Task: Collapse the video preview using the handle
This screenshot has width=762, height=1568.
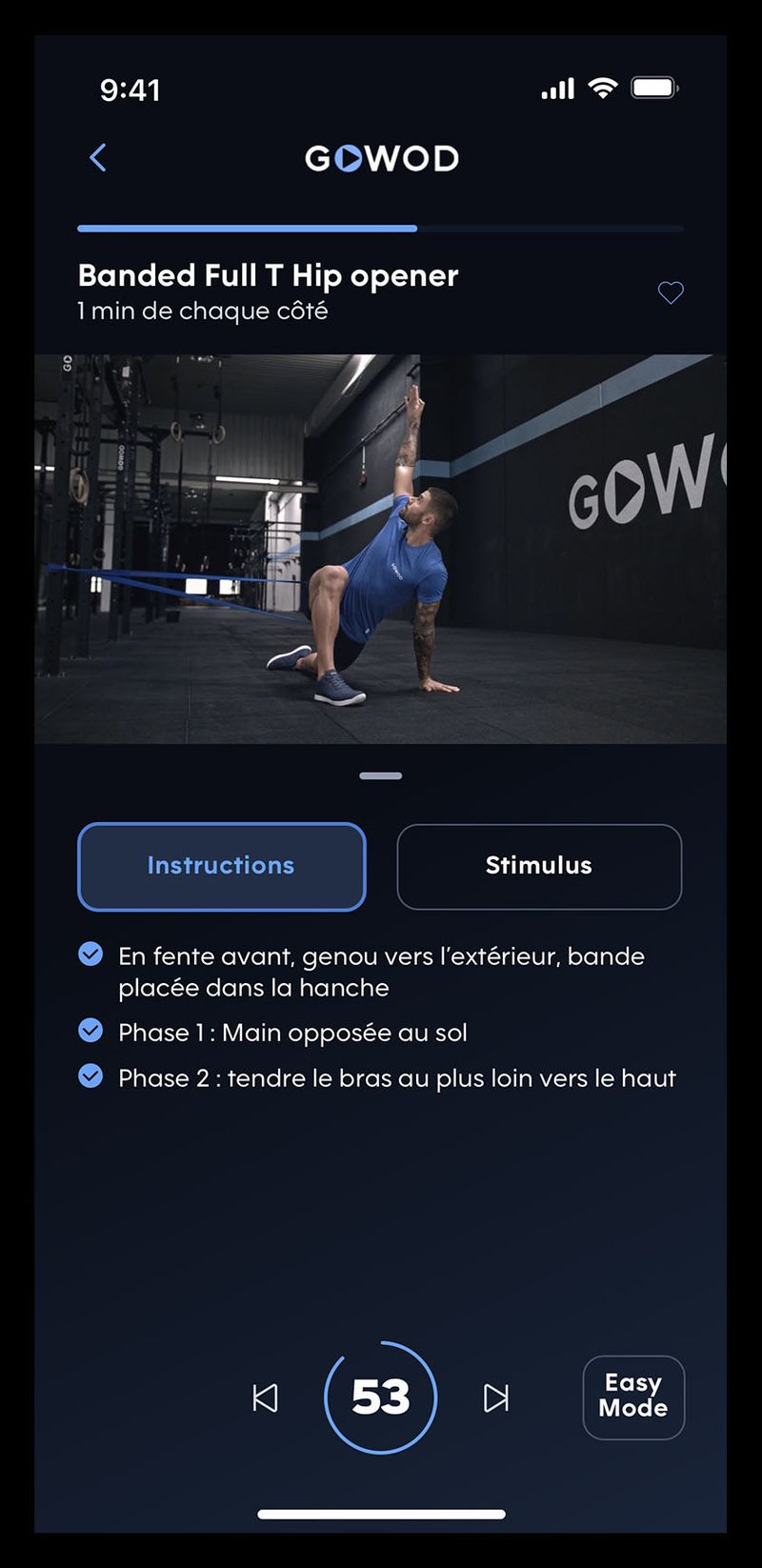Action: pyautogui.click(x=381, y=776)
